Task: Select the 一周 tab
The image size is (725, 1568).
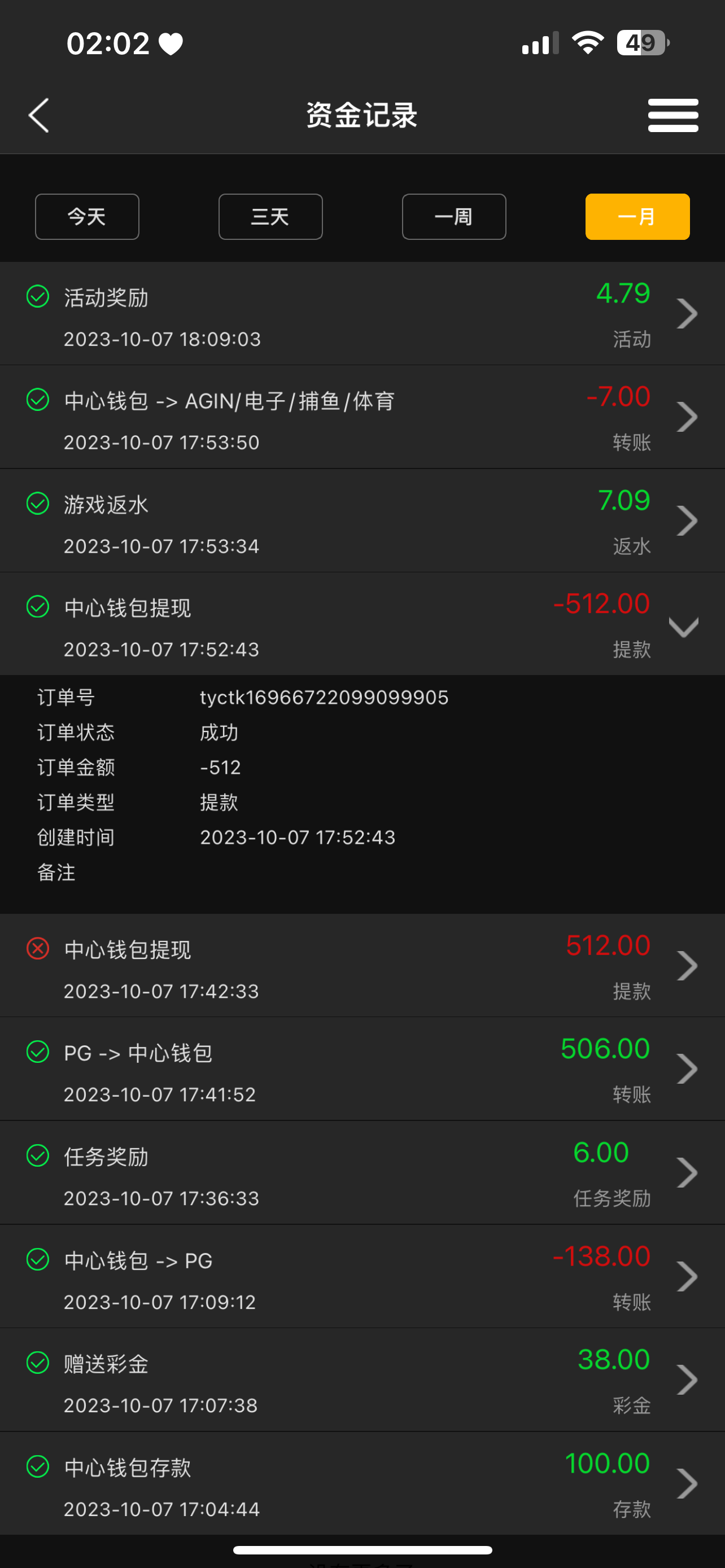Action: [453, 217]
